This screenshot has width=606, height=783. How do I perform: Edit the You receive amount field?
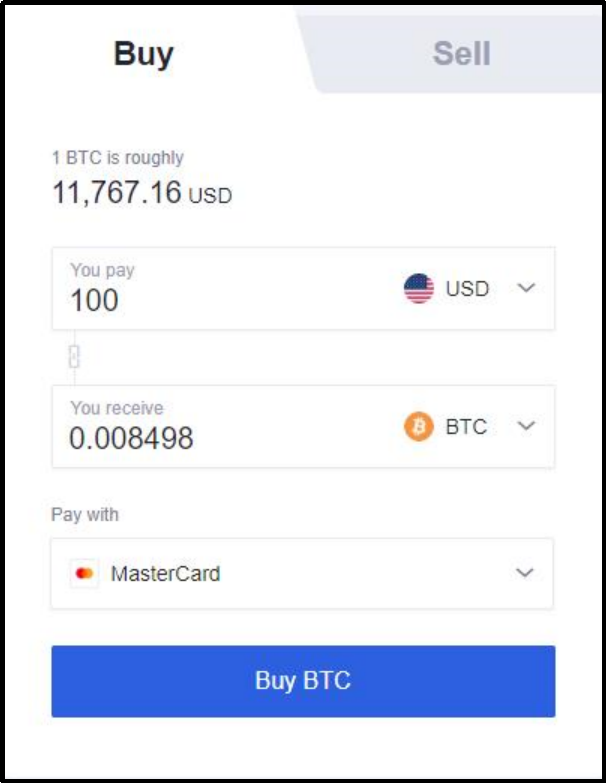pos(200,437)
